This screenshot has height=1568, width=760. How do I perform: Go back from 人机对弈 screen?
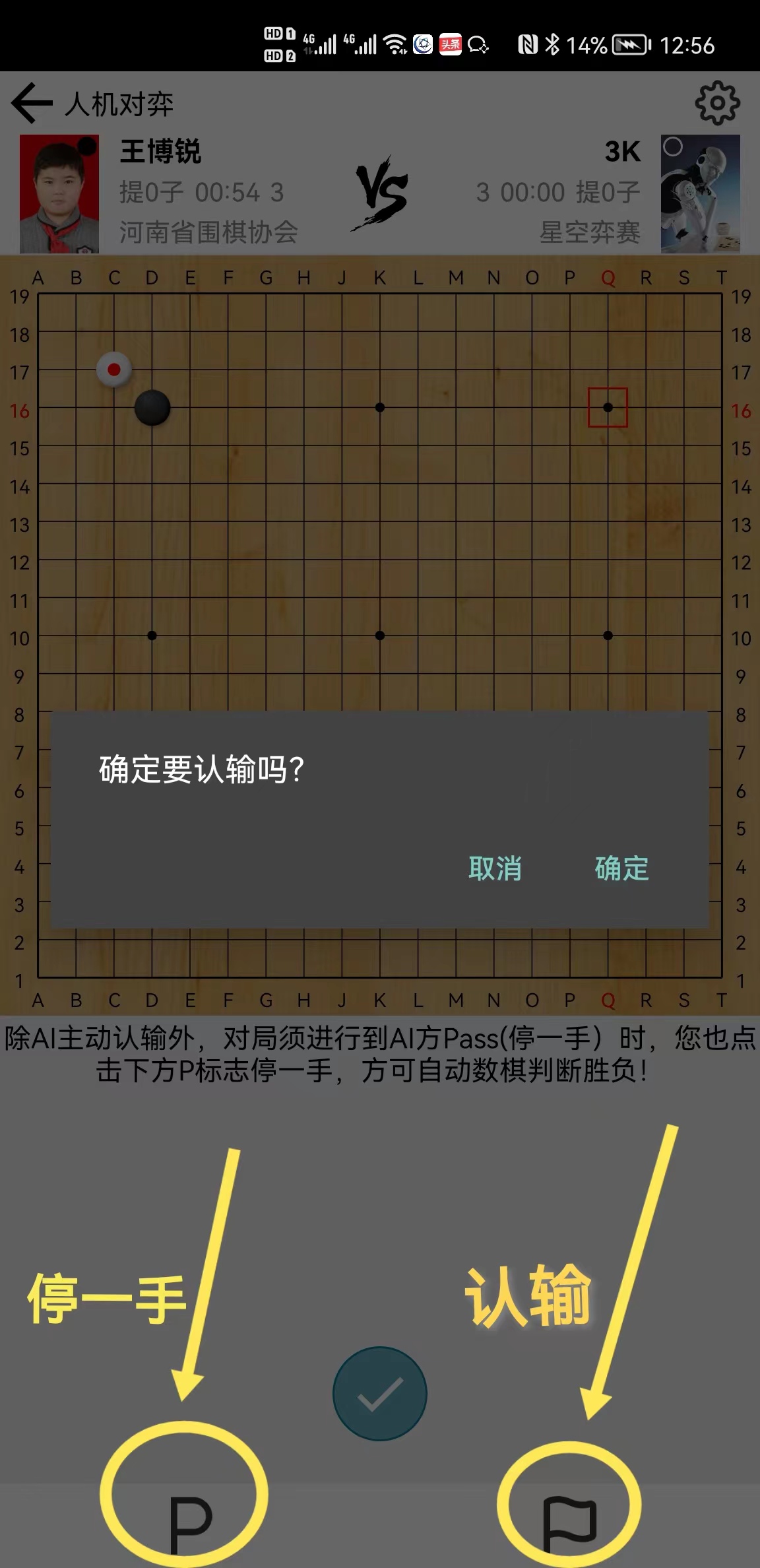(32, 103)
